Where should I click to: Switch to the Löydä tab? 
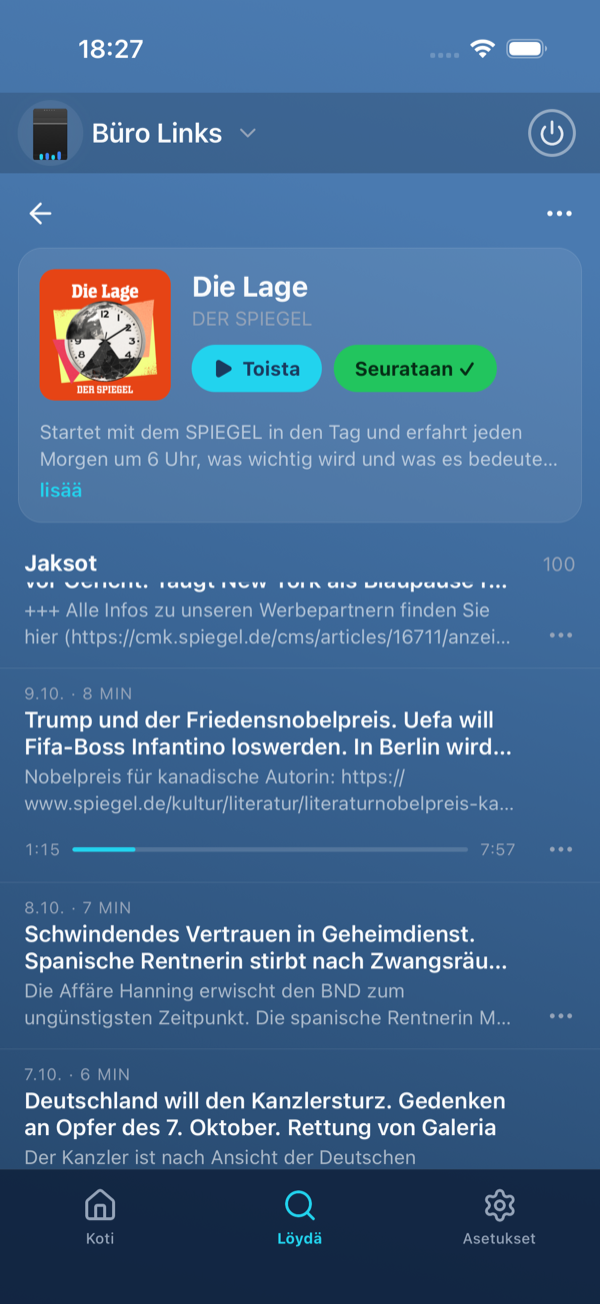pyautogui.click(x=300, y=1217)
